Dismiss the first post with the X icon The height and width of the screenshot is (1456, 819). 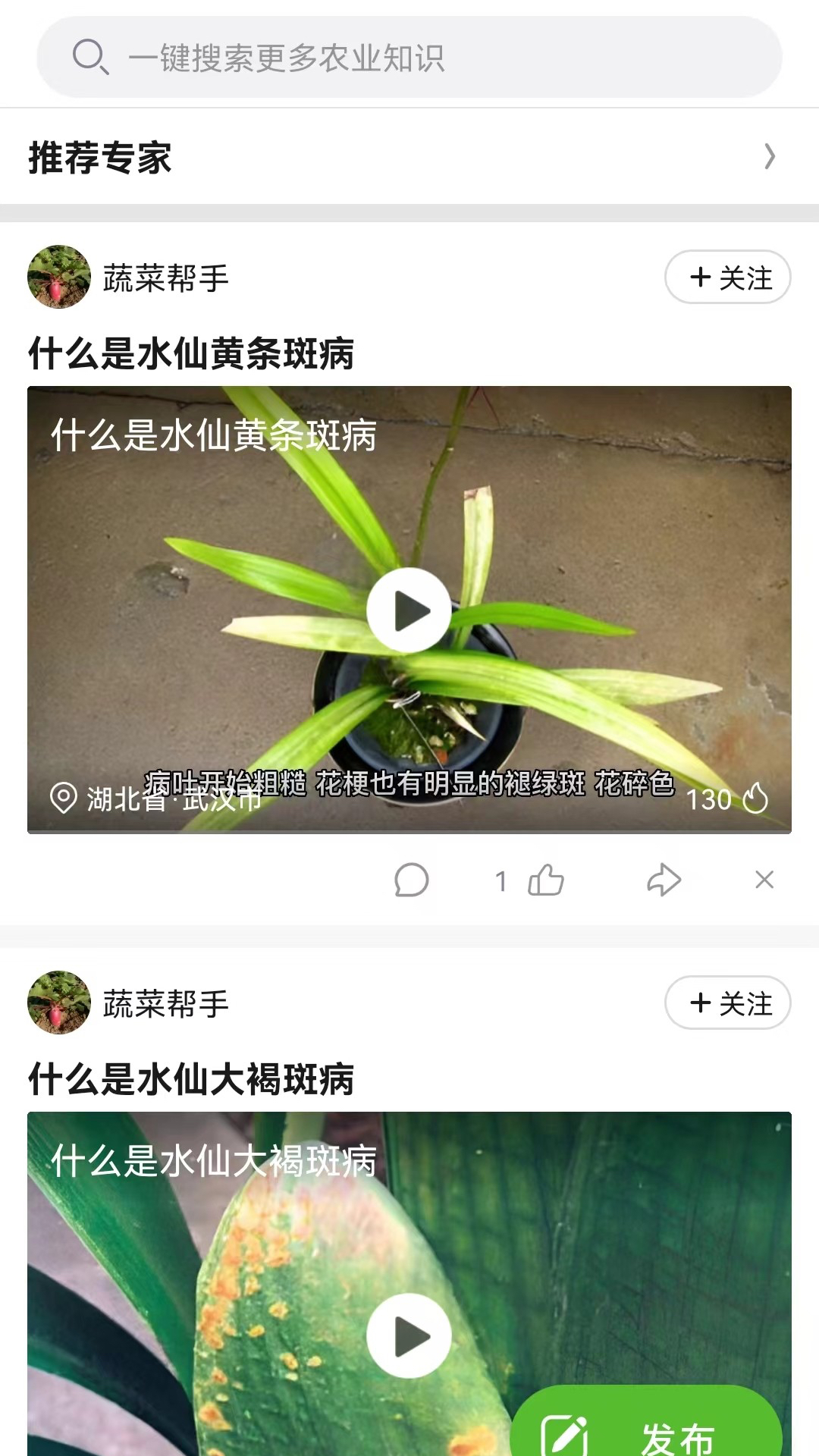coord(765,880)
